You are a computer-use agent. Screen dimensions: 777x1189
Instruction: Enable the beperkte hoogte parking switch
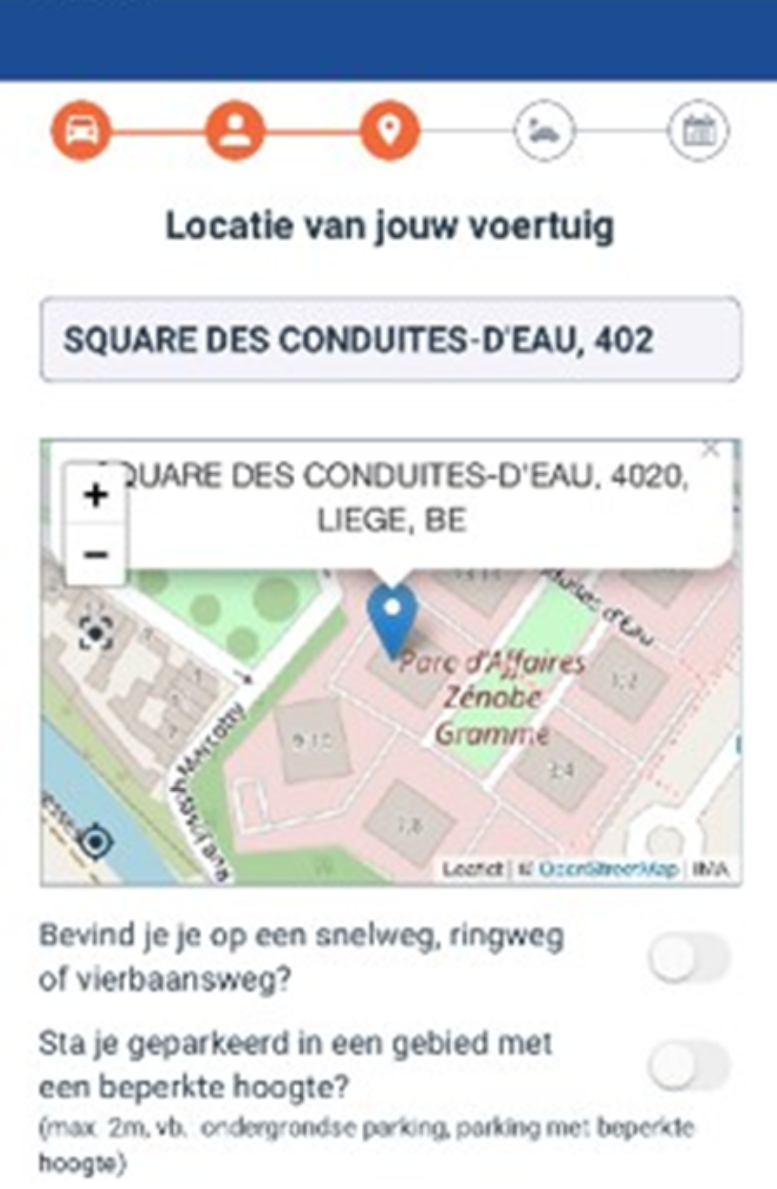pyautogui.click(x=689, y=1065)
